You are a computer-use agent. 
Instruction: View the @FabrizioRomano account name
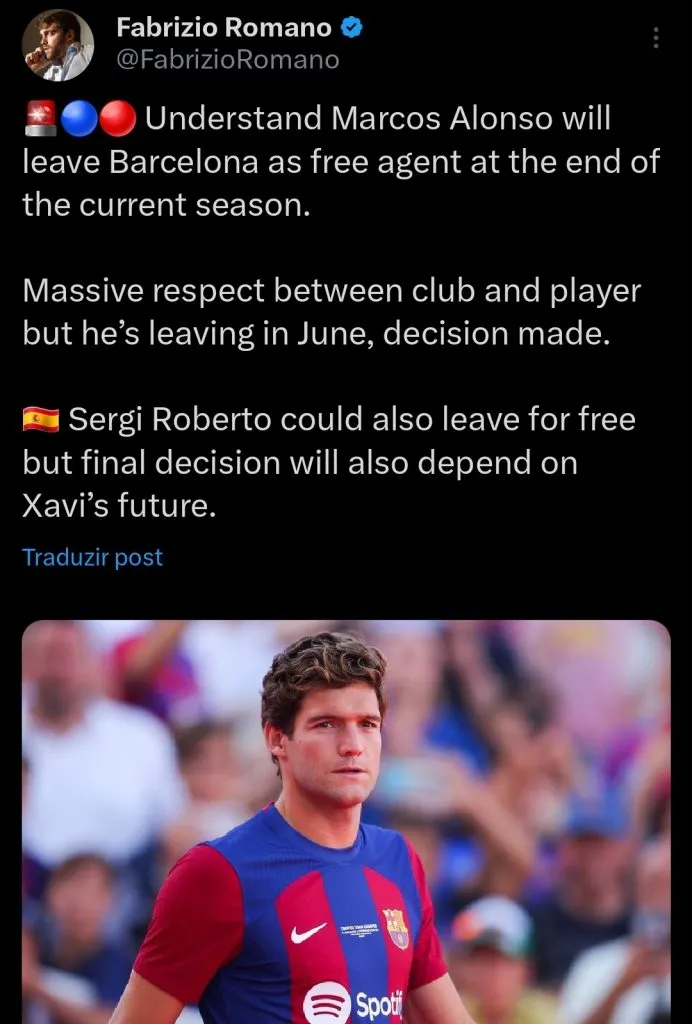228,60
